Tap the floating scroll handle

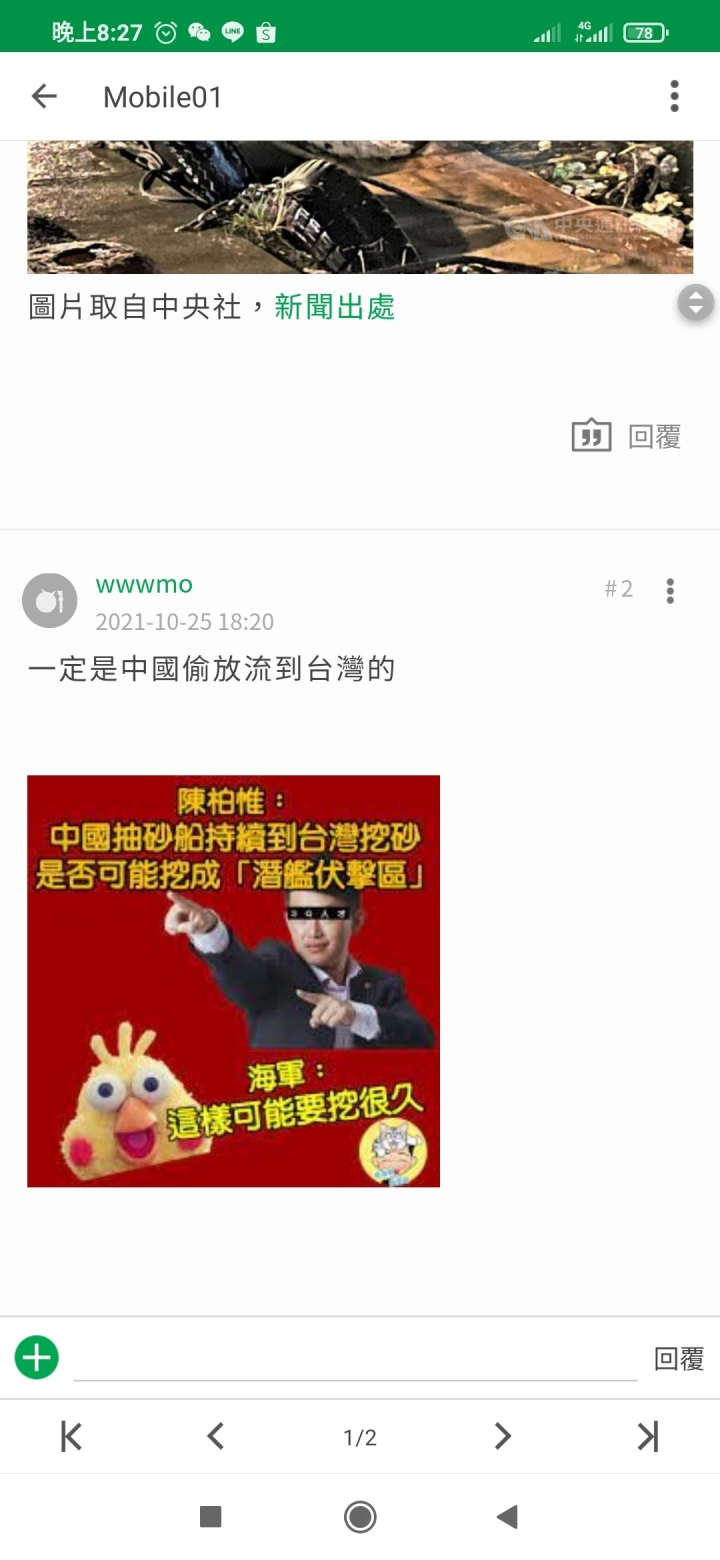(696, 302)
